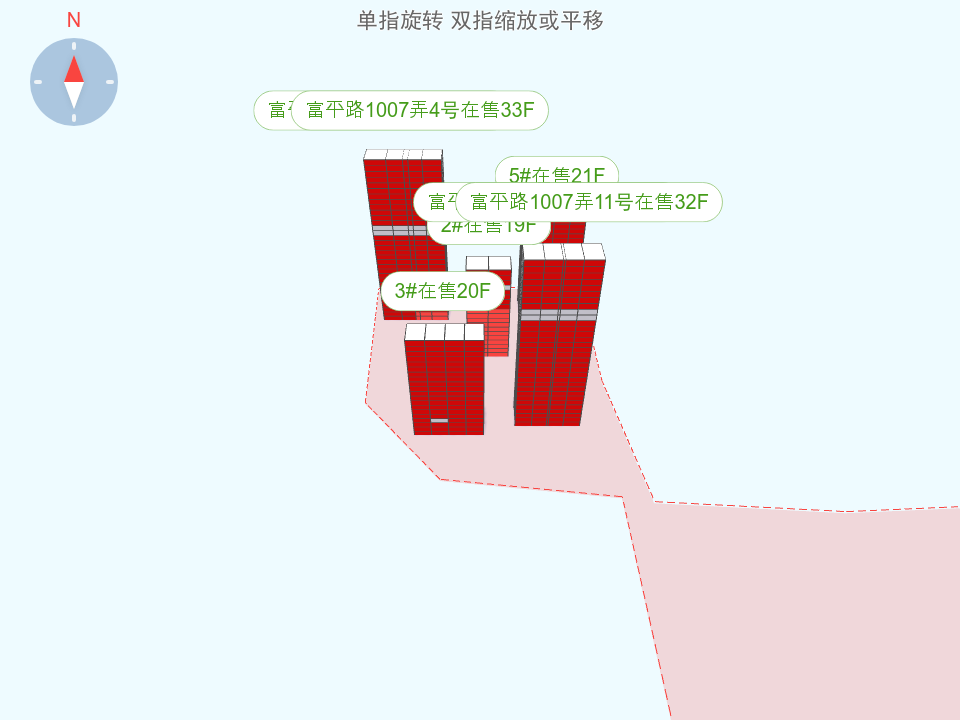The width and height of the screenshot is (960, 720).
Task: Tap the compass to reset north
Action: tap(74, 82)
